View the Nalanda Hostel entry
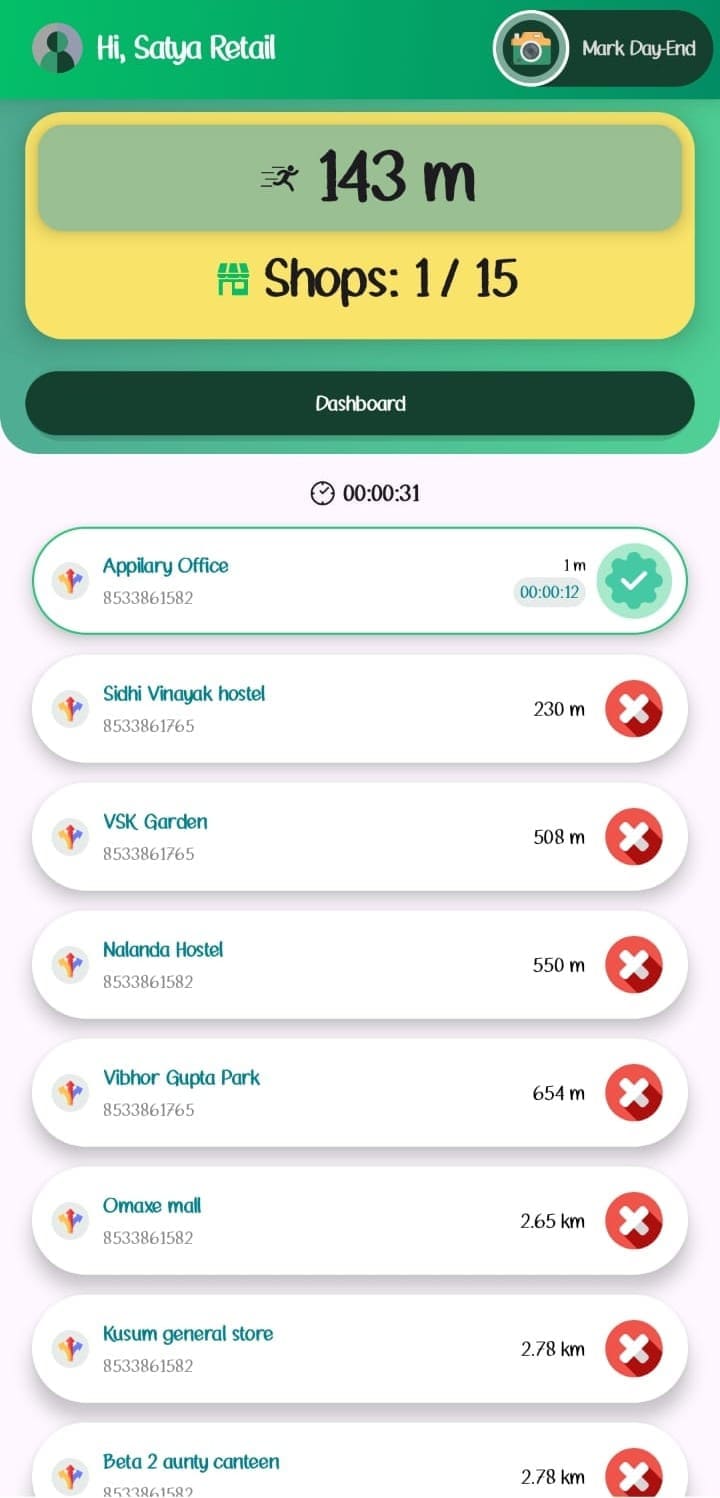The image size is (720, 1498). coord(300,965)
